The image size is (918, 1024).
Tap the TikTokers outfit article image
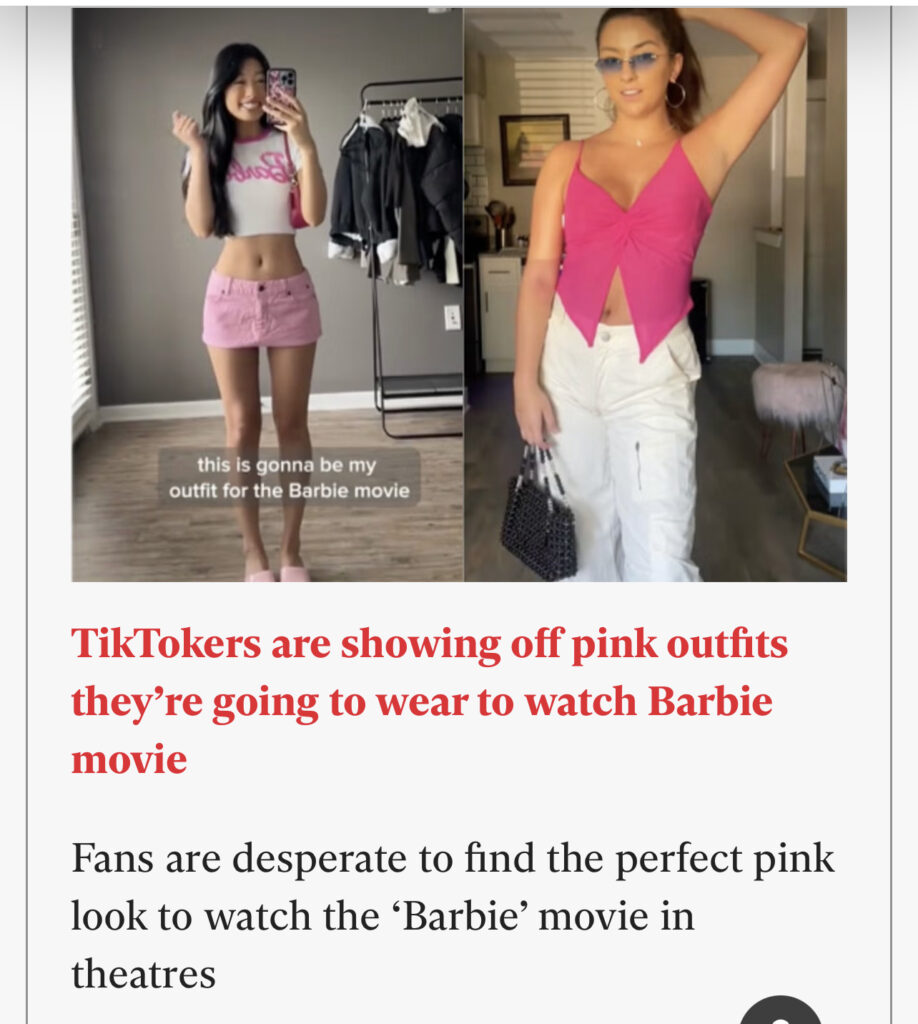pos(459,295)
